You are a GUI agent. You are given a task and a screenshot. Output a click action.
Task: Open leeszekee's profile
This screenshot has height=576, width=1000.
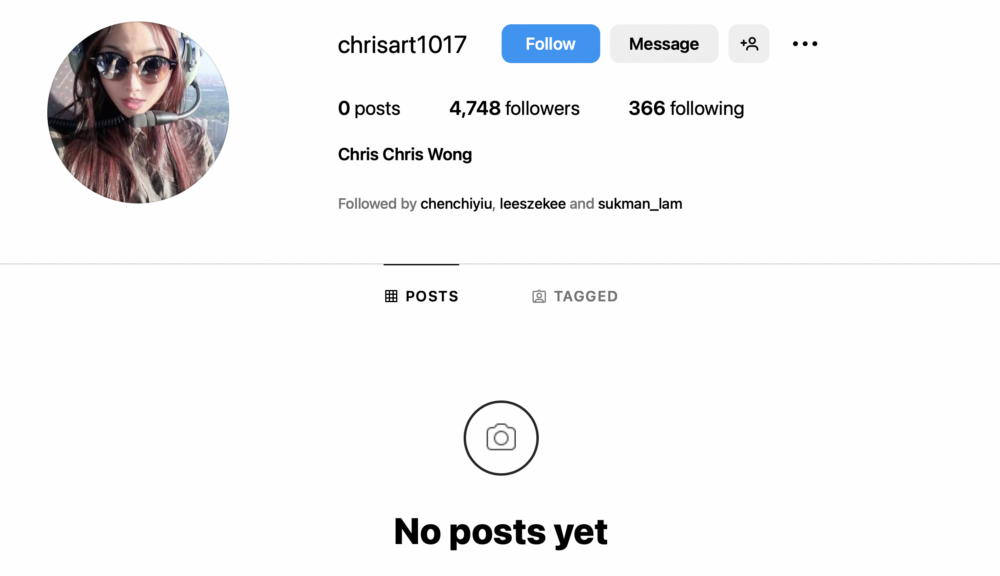tap(532, 204)
